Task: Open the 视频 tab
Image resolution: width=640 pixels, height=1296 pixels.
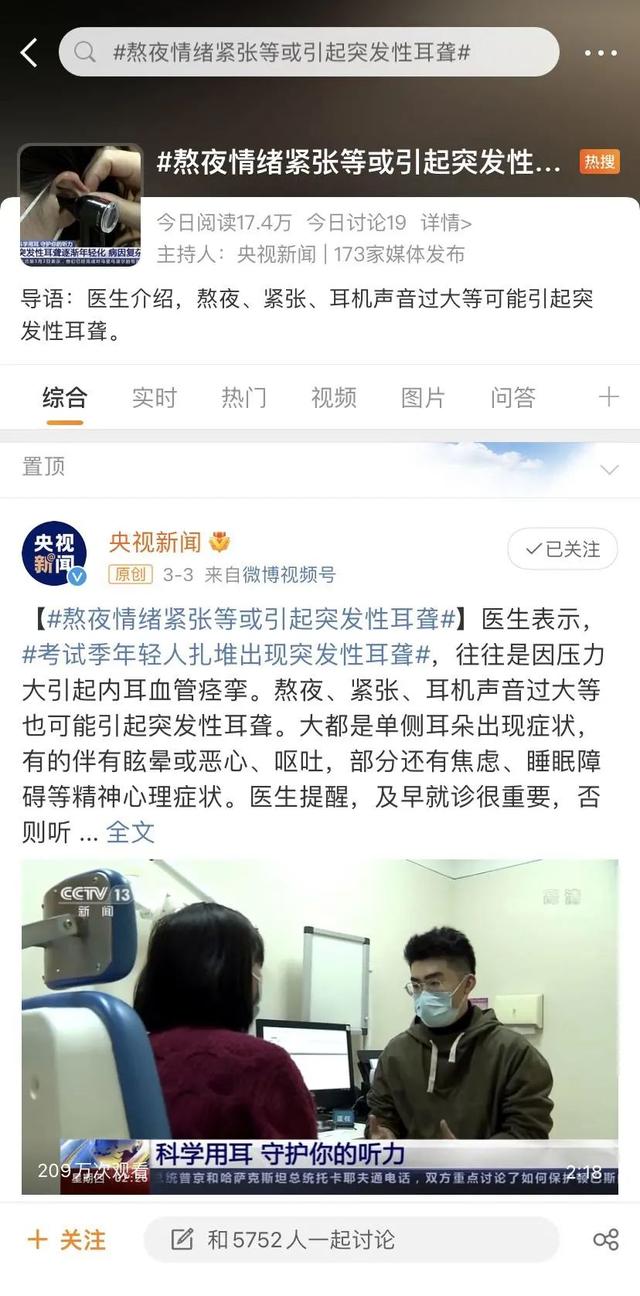Action: pos(333,397)
